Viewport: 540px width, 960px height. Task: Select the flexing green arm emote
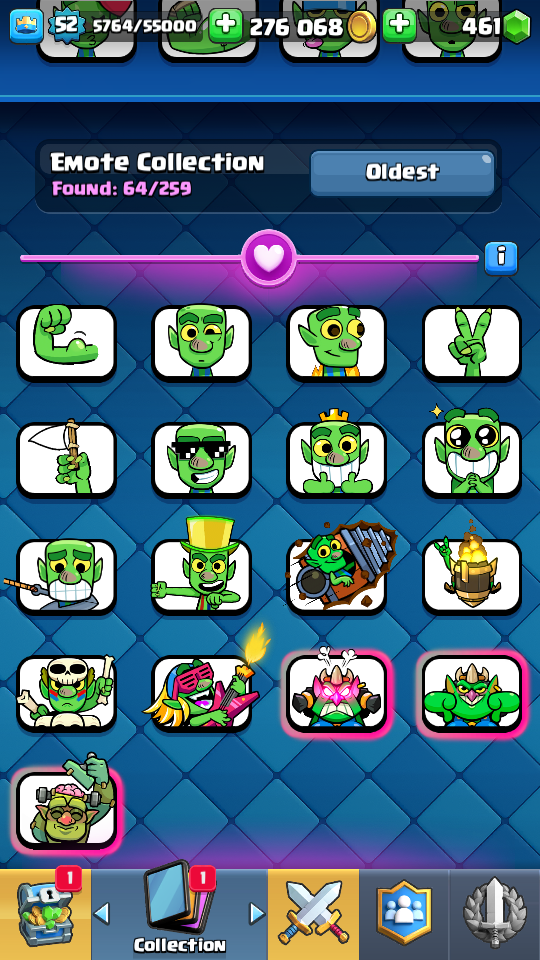click(67, 343)
